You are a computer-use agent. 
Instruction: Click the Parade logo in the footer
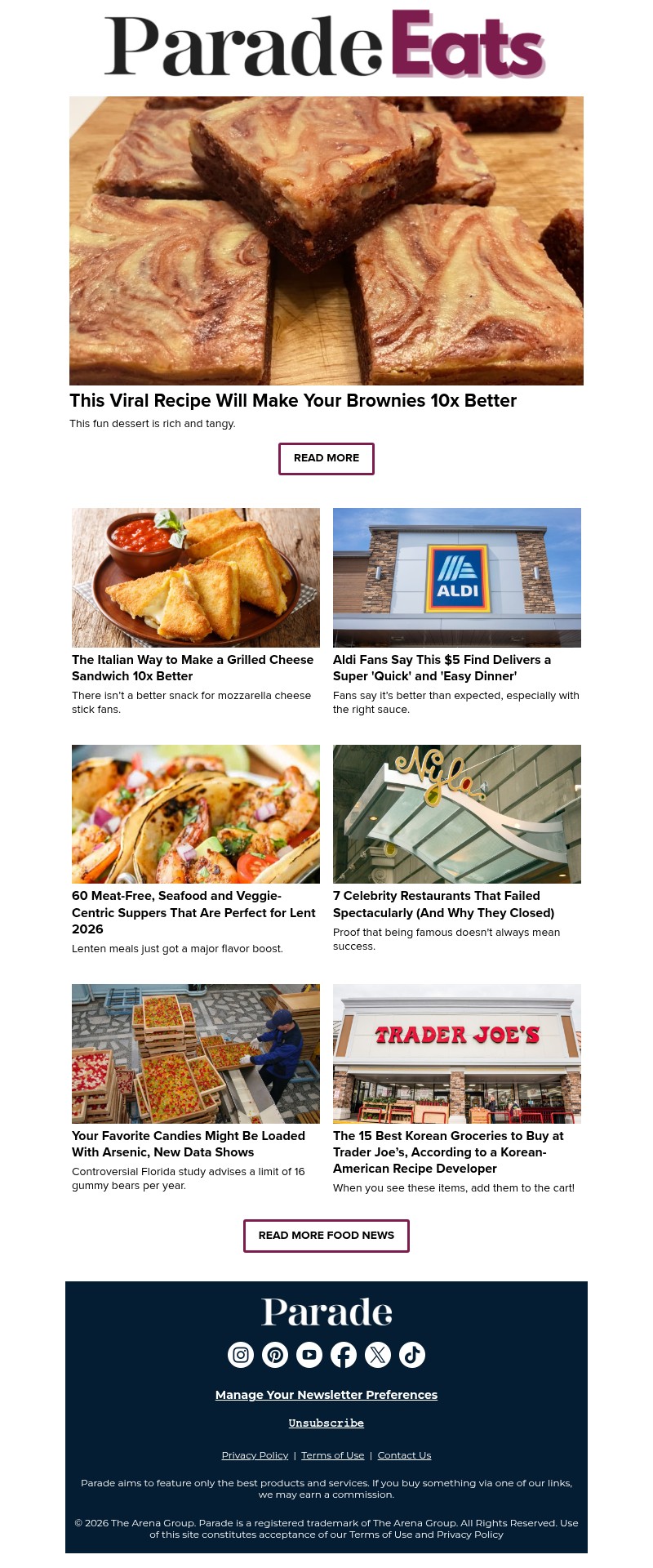click(326, 1311)
